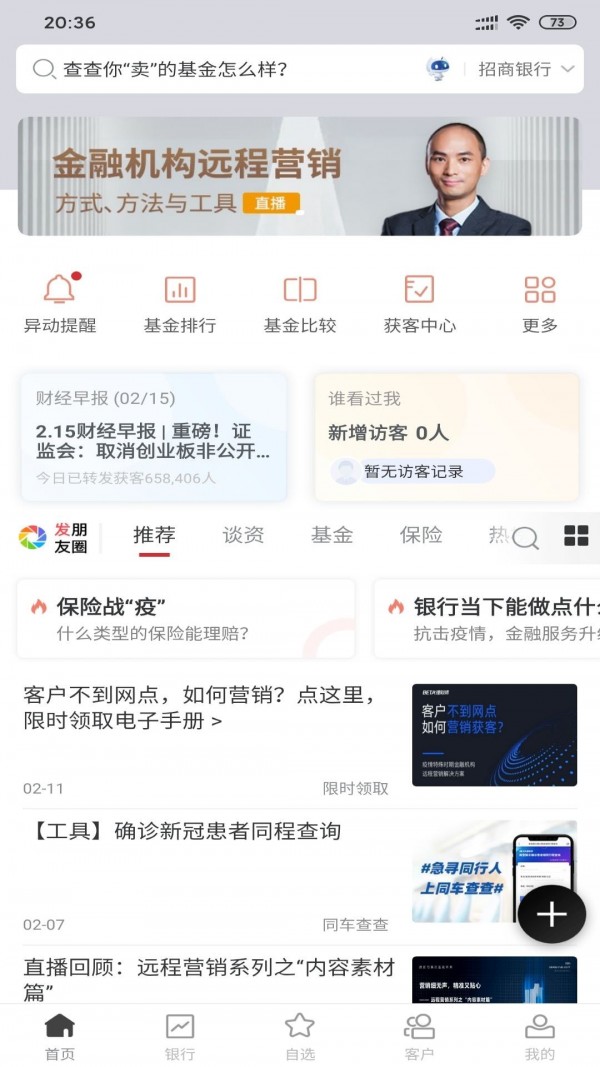View the 谁看过我 visitors card

446,437
